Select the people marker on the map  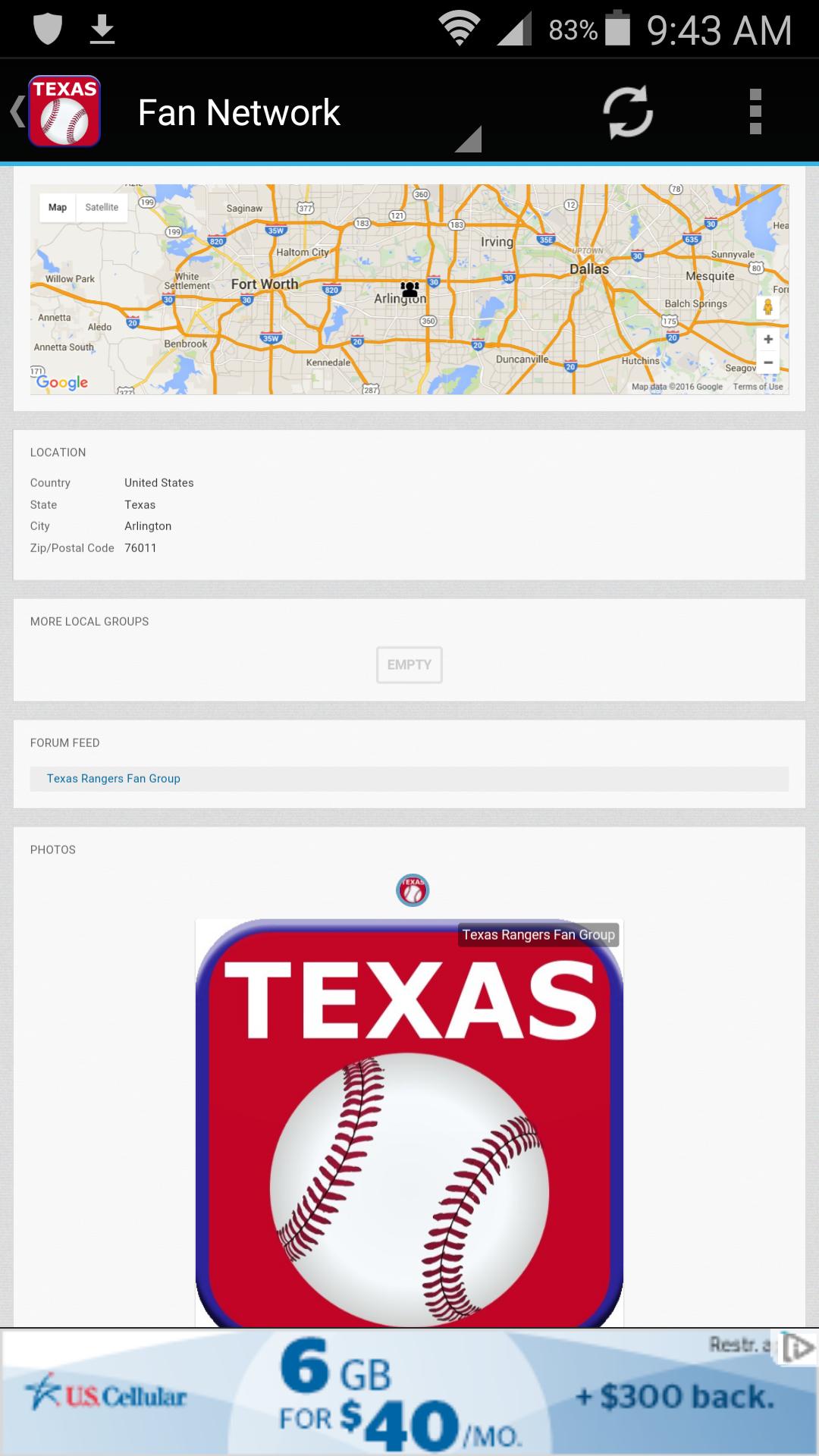[x=408, y=290]
